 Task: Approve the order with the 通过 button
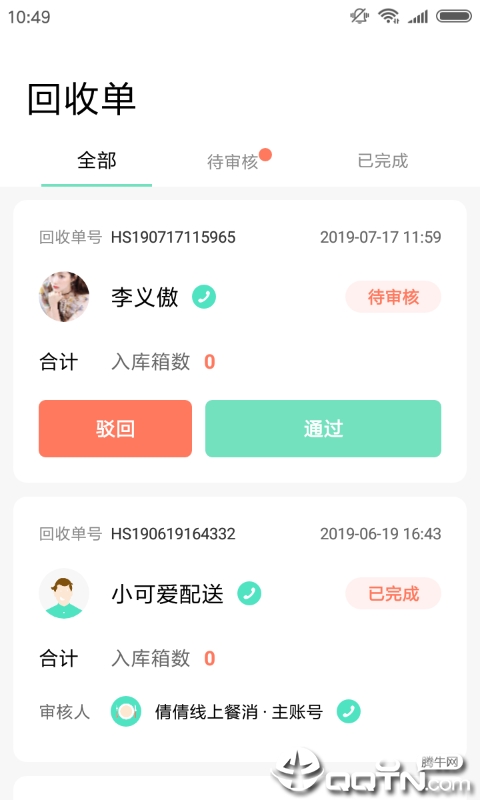click(323, 429)
